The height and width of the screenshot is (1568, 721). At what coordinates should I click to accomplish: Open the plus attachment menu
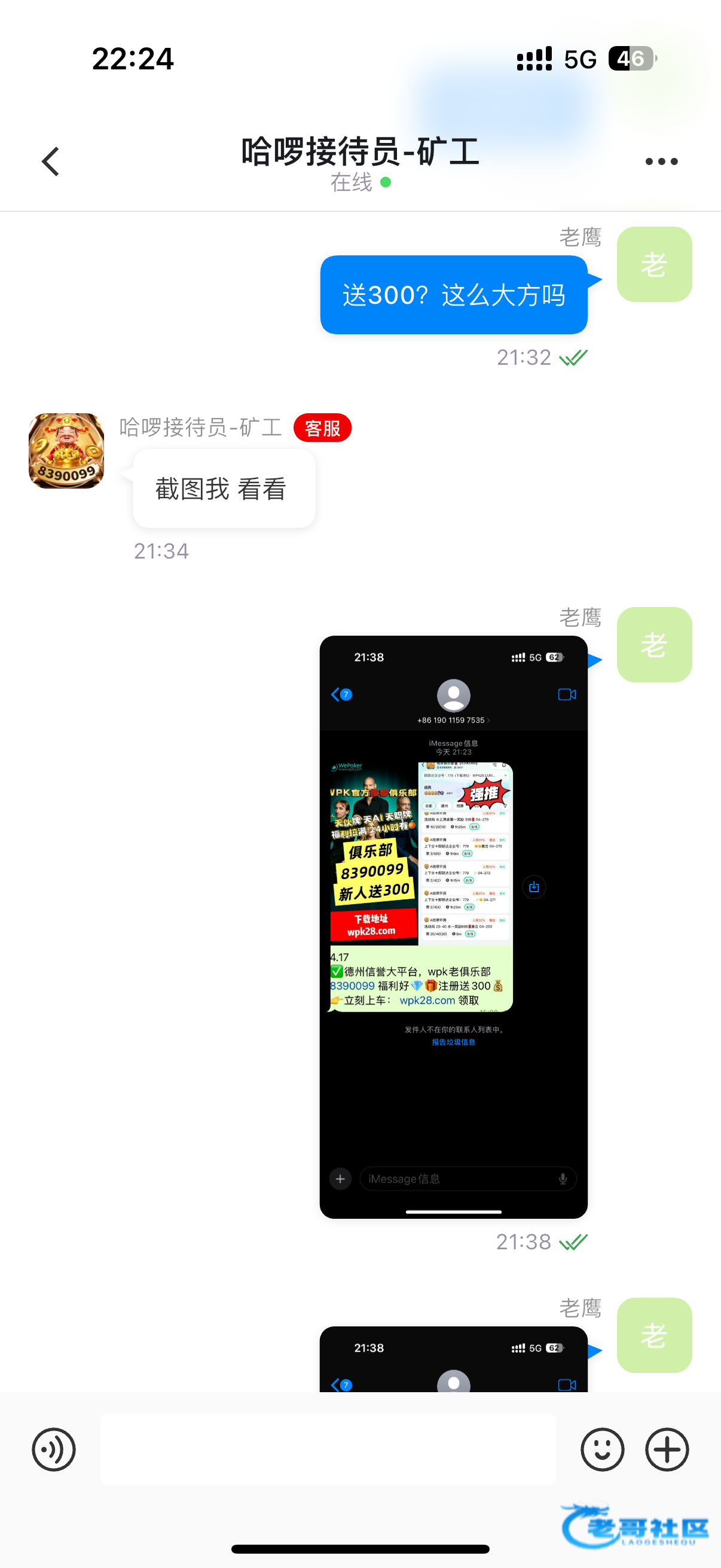pos(666,1450)
